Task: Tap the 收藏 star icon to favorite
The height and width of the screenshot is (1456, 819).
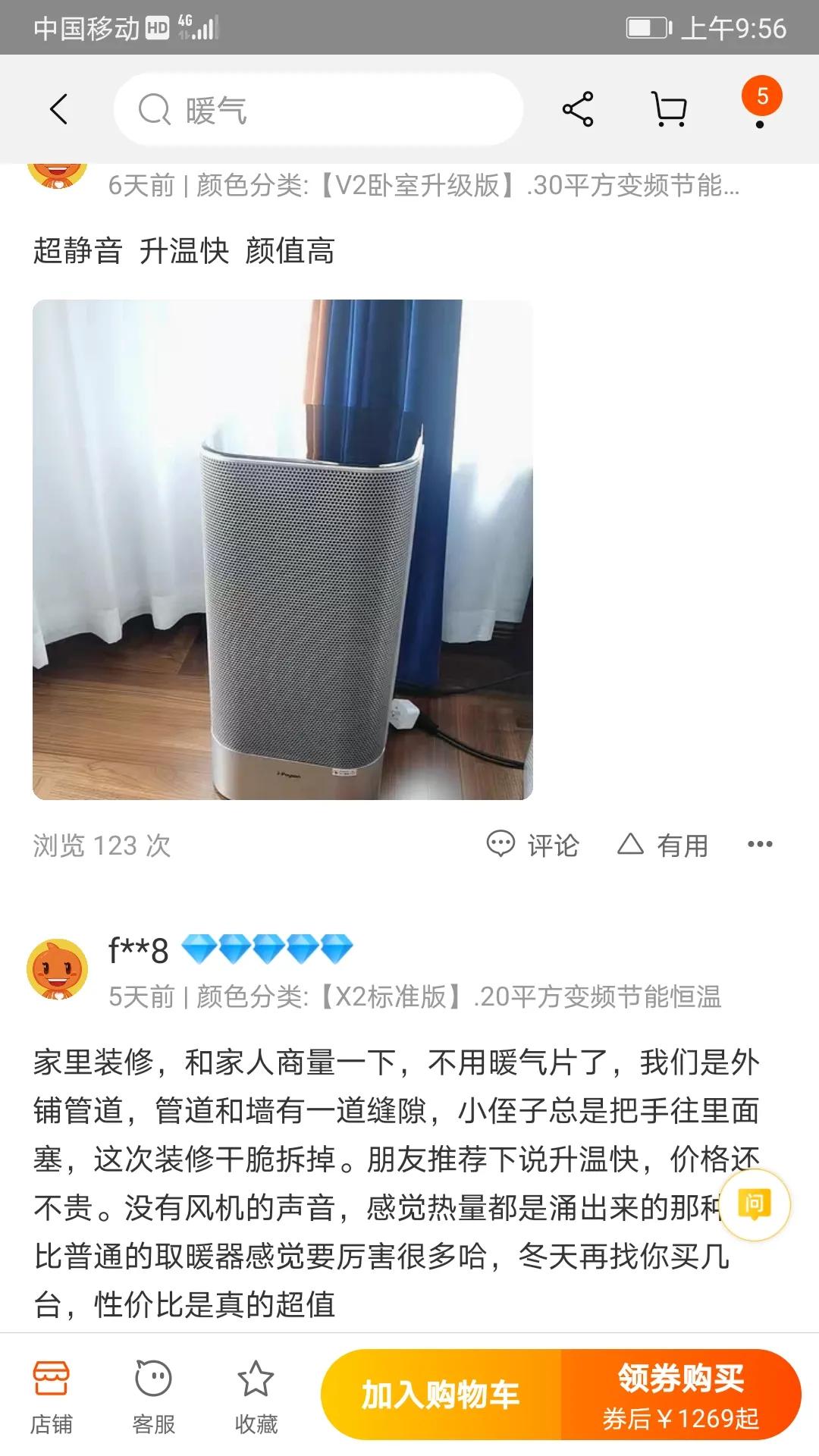Action: click(x=256, y=1395)
